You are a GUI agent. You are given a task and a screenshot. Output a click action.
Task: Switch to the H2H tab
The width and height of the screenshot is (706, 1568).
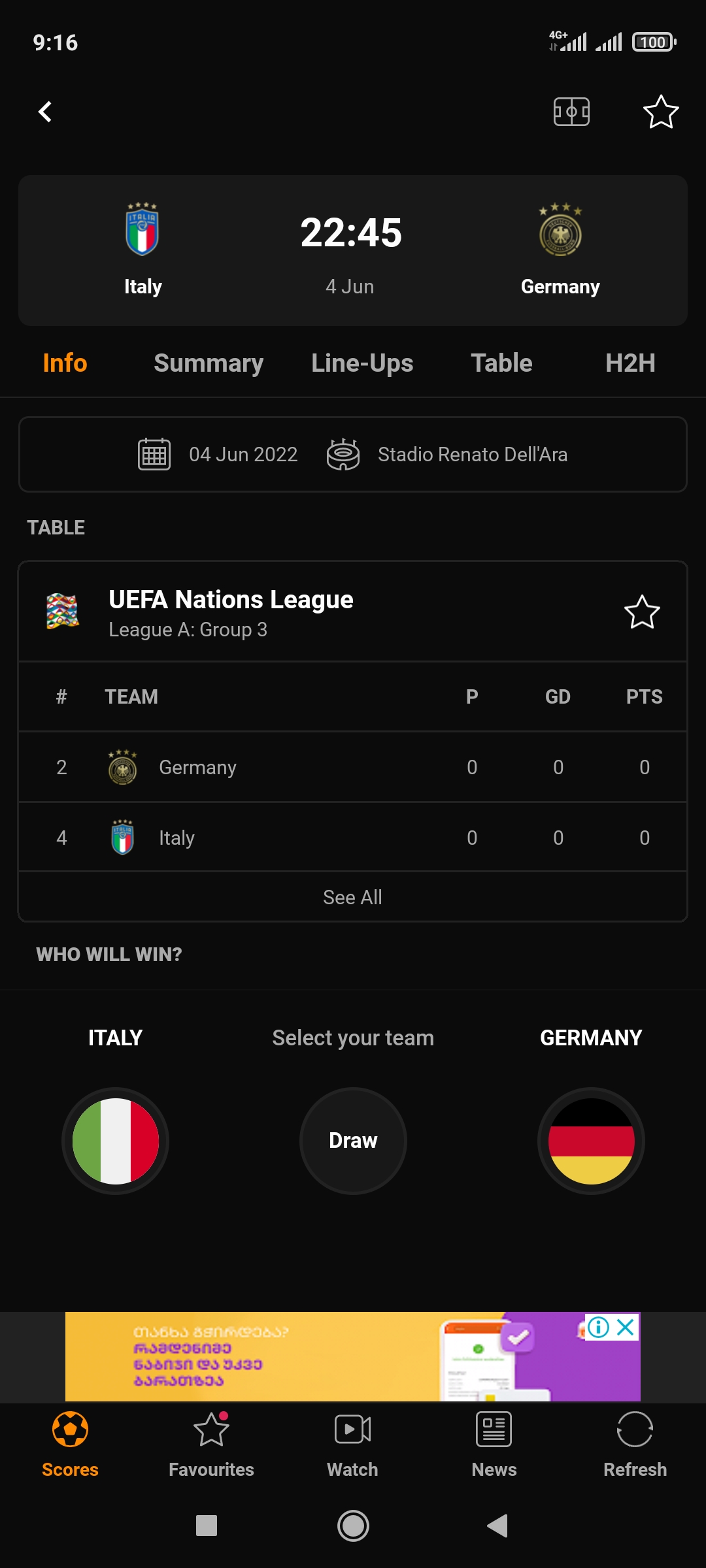[x=630, y=363]
